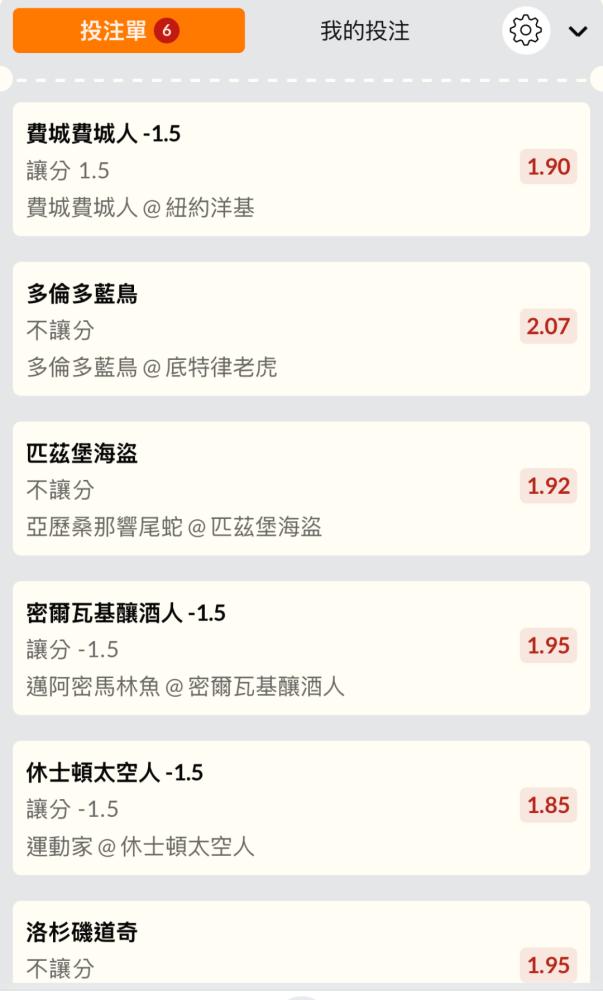The image size is (603, 1000).
Task: Open the bet slip settings gear
Action: point(526,31)
